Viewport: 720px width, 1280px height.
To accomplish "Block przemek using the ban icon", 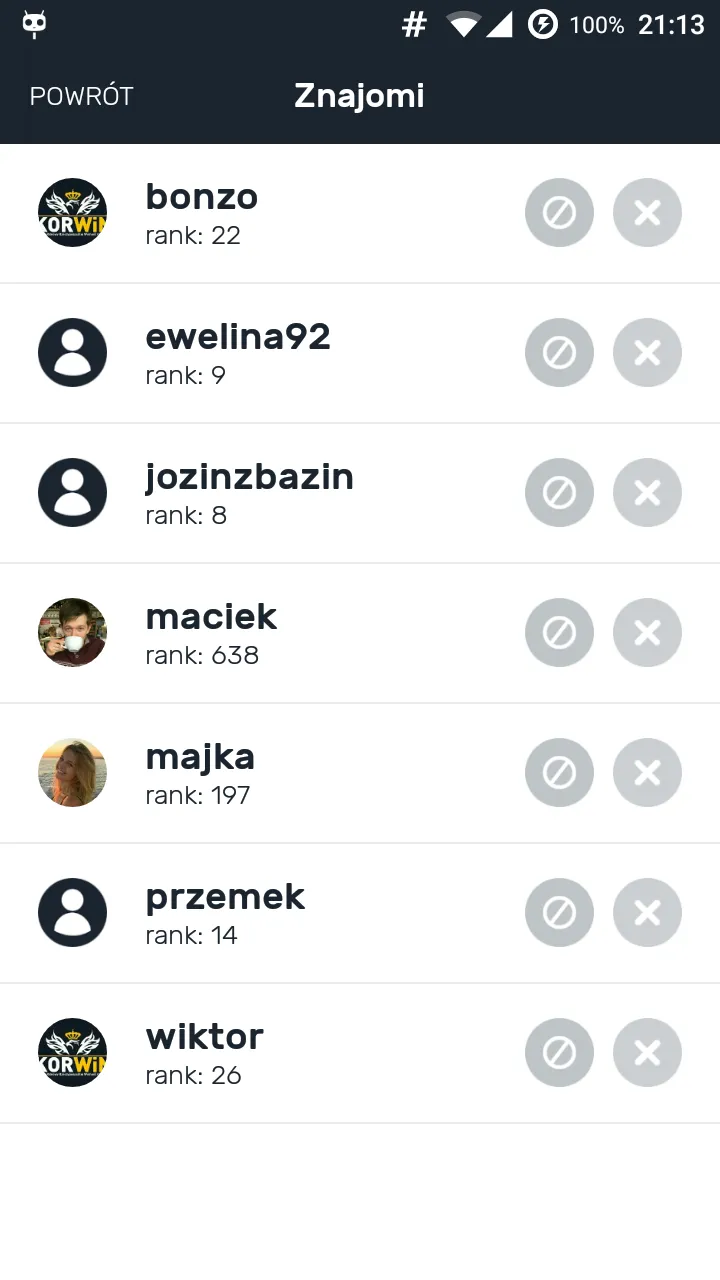I will point(559,912).
